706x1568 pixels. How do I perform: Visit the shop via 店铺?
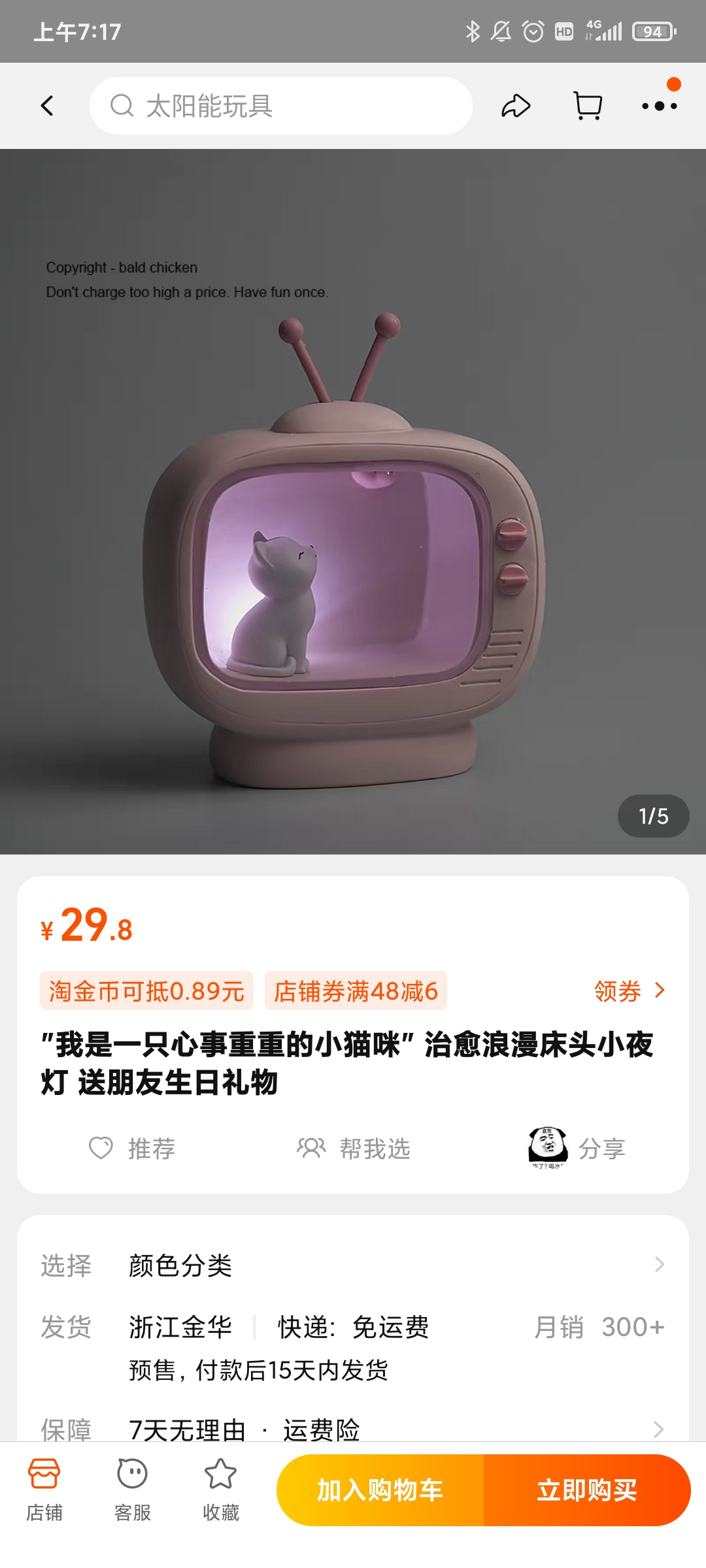click(44, 1490)
